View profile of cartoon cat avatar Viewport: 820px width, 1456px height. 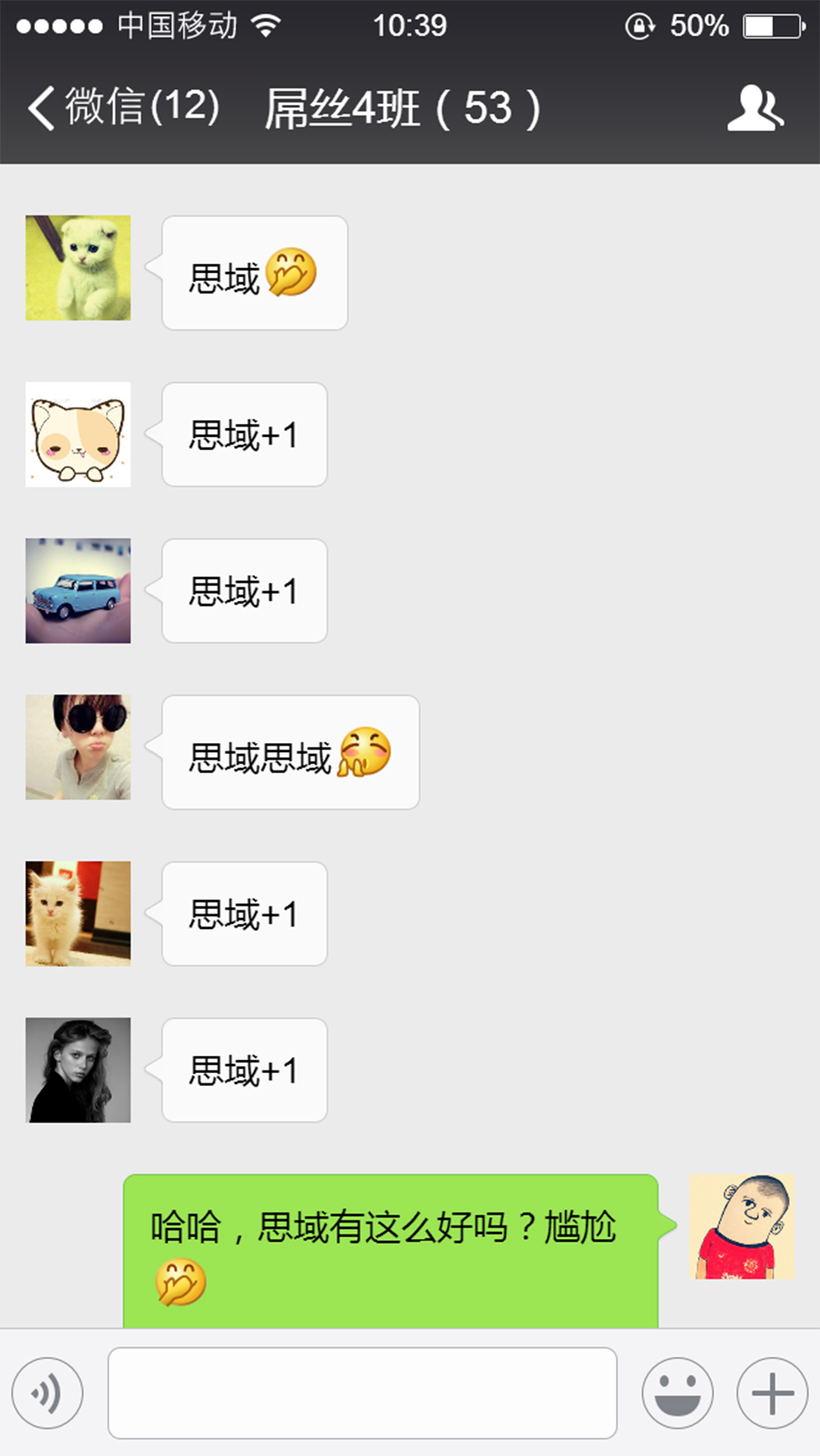click(78, 434)
